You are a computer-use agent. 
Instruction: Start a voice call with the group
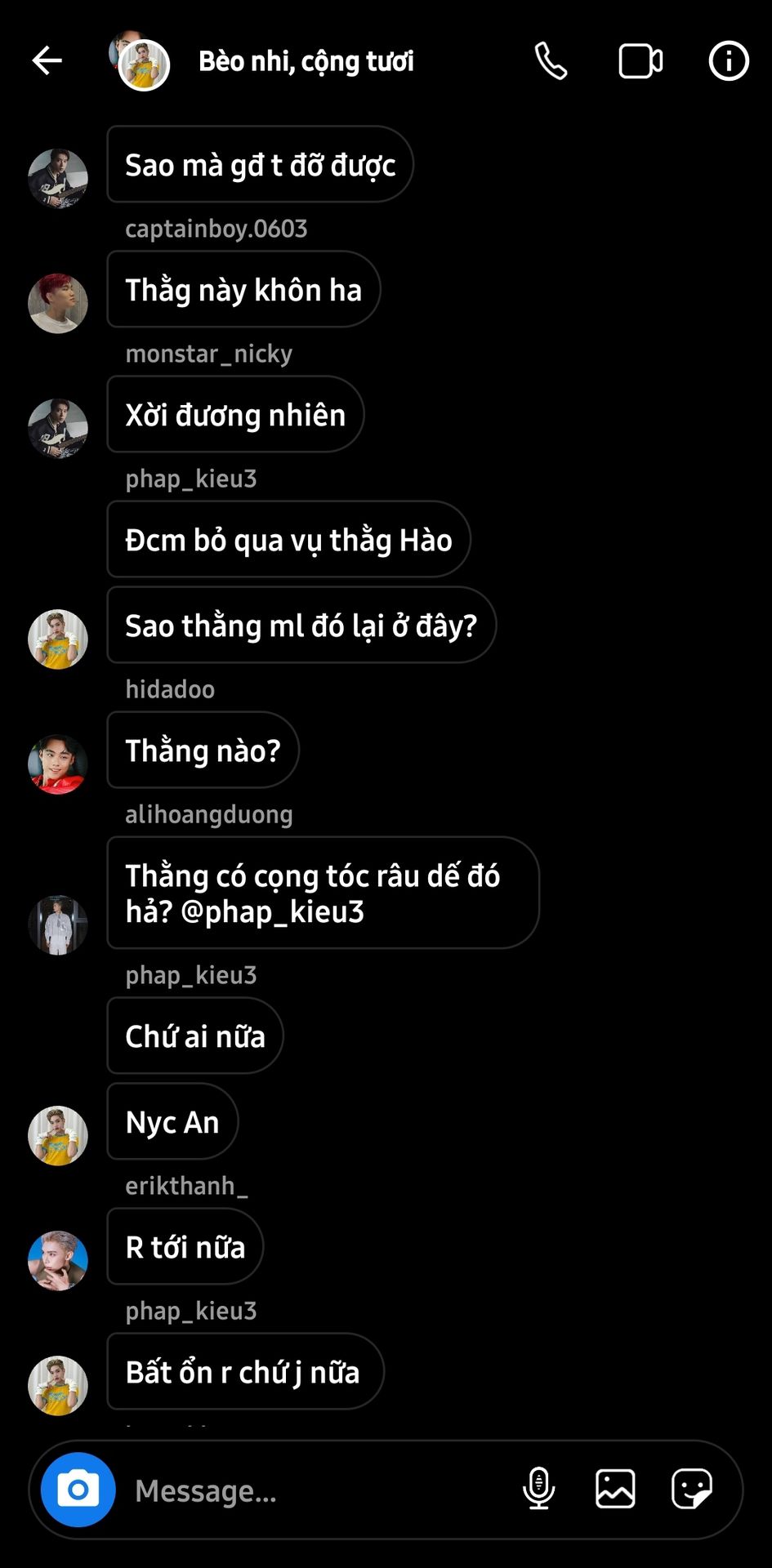coord(551,61)
